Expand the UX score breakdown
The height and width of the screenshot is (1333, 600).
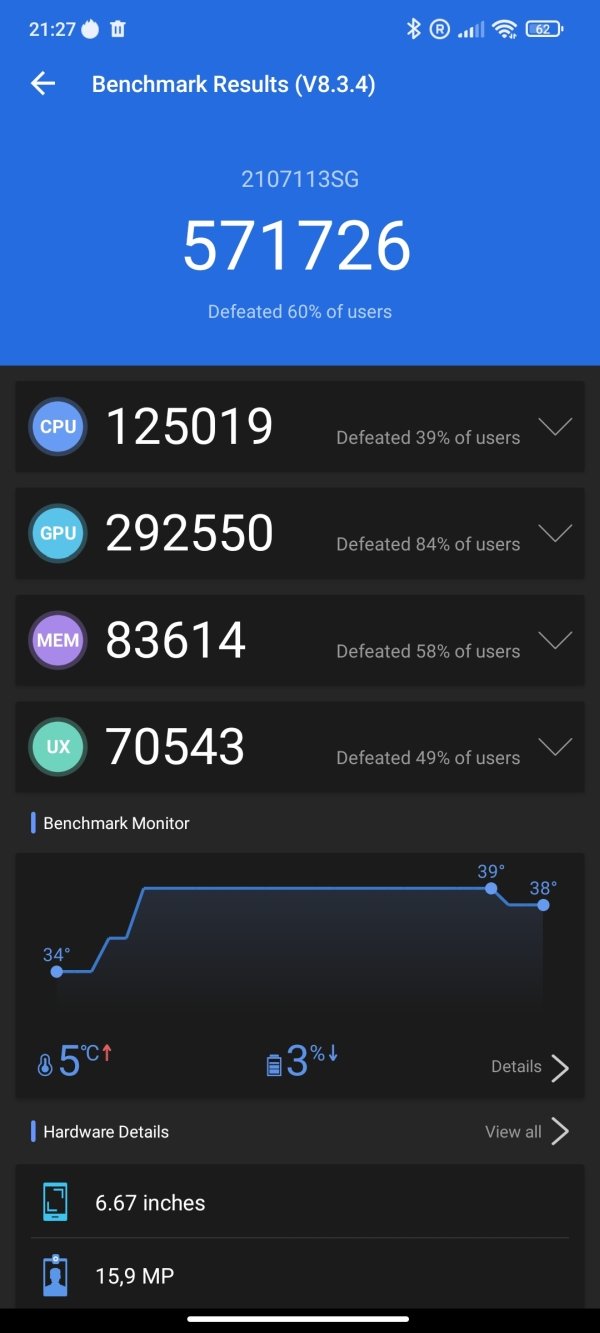pyautogui.click(x=555, y=748)
